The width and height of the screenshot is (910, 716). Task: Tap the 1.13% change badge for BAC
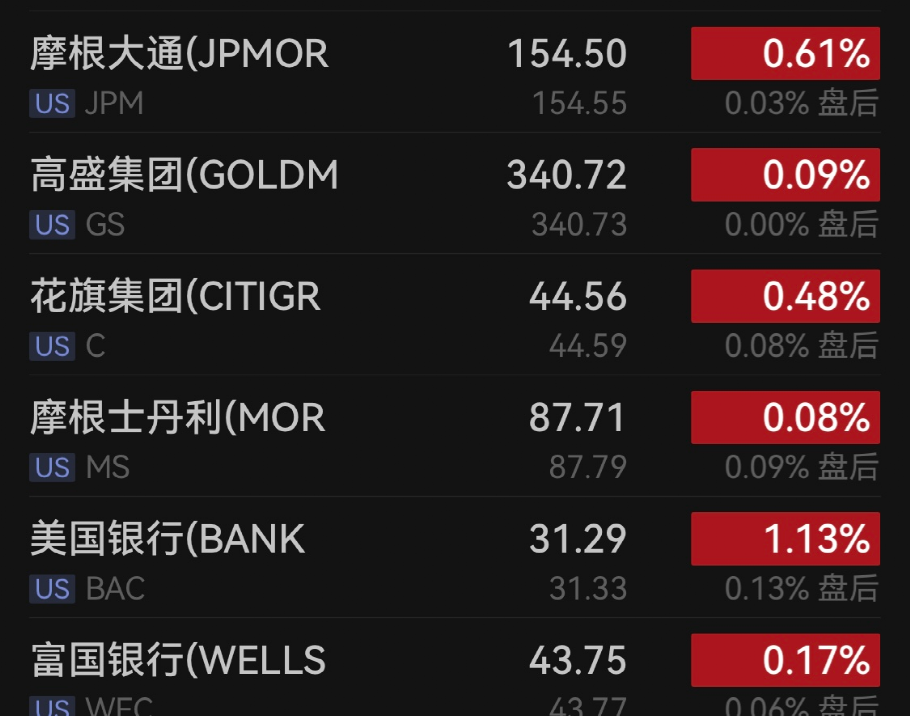[785, 539]
